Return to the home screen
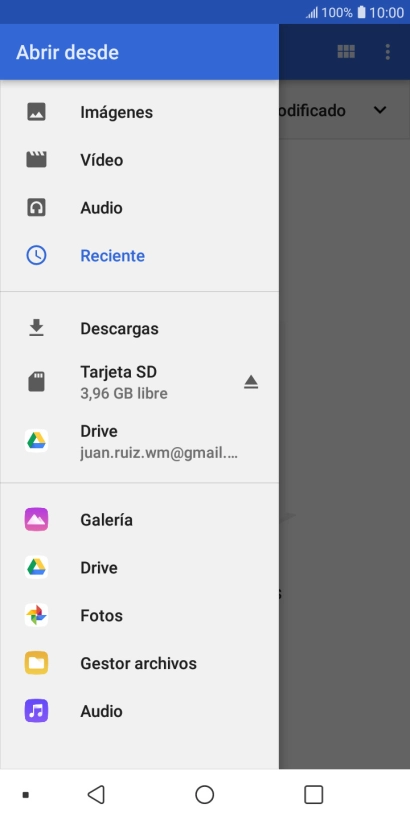410x820 pixels. tap(204, 794)
